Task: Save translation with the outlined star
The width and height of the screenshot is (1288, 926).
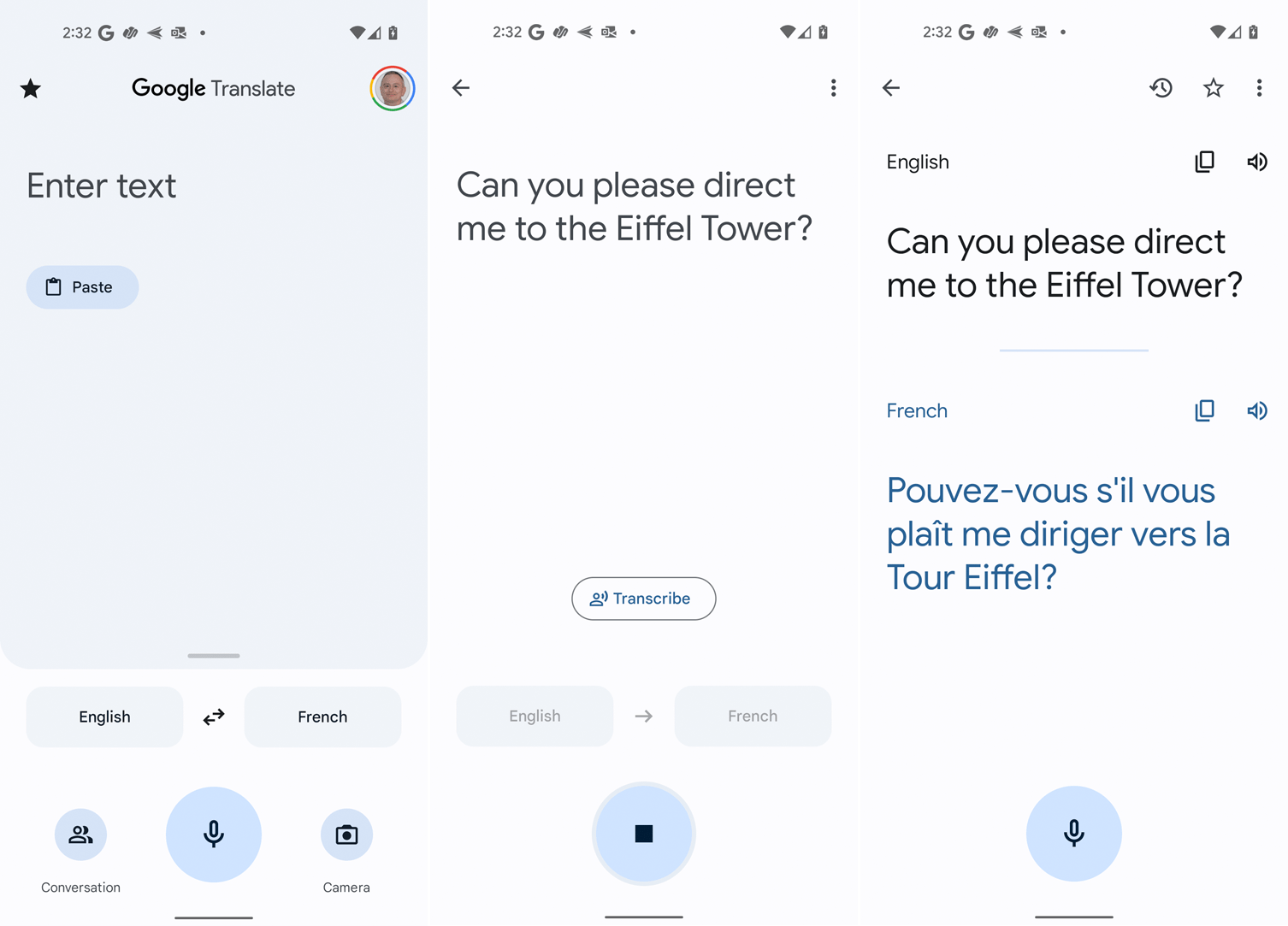Action: click(1213, 88)
